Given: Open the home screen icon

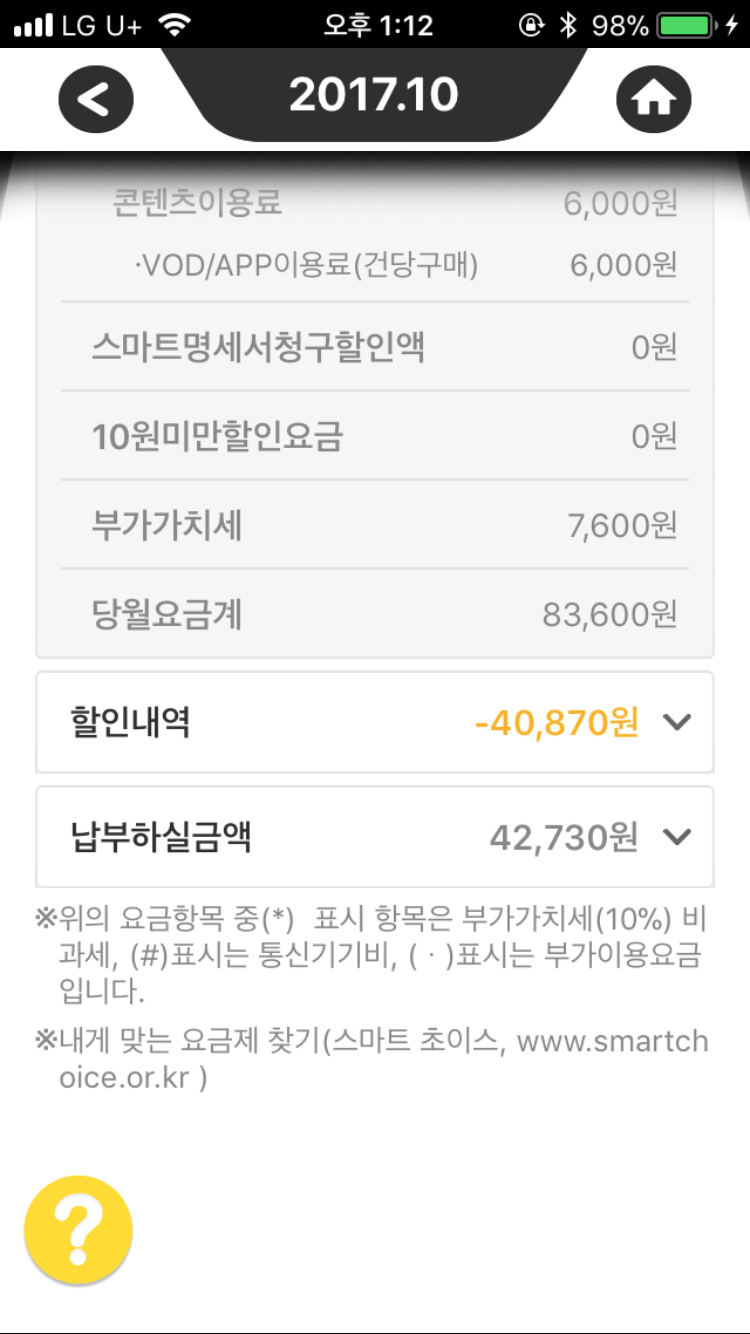Looking at the screenshot, I should pos(653,98).
